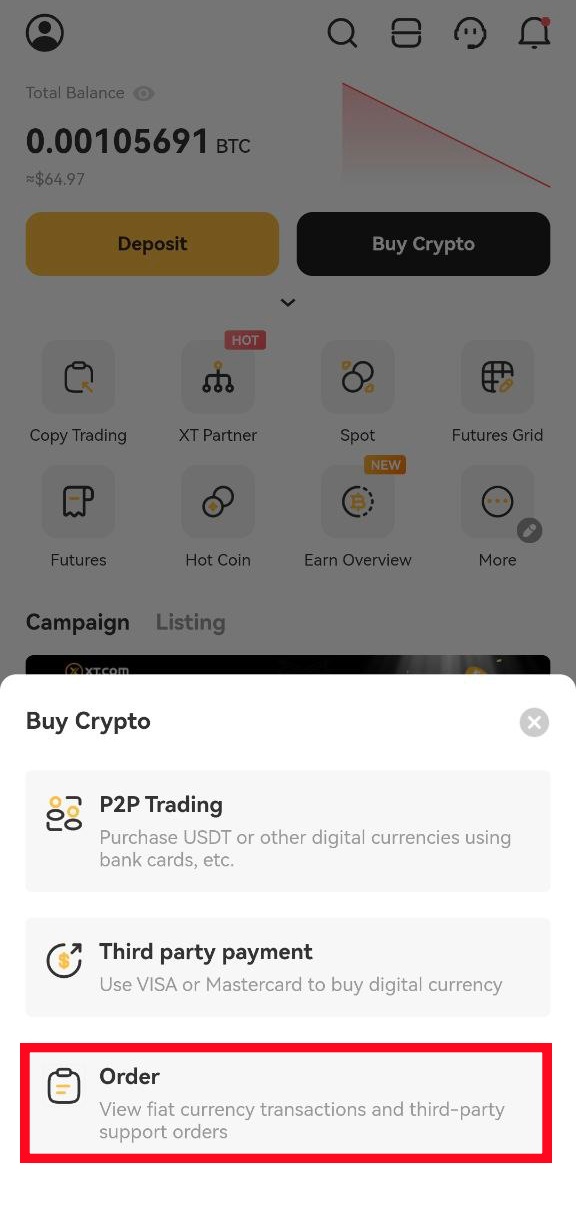Select P2P Trading
This screenshot has height=1228, width=576.
pyautogui.click(x=287, y=830)
